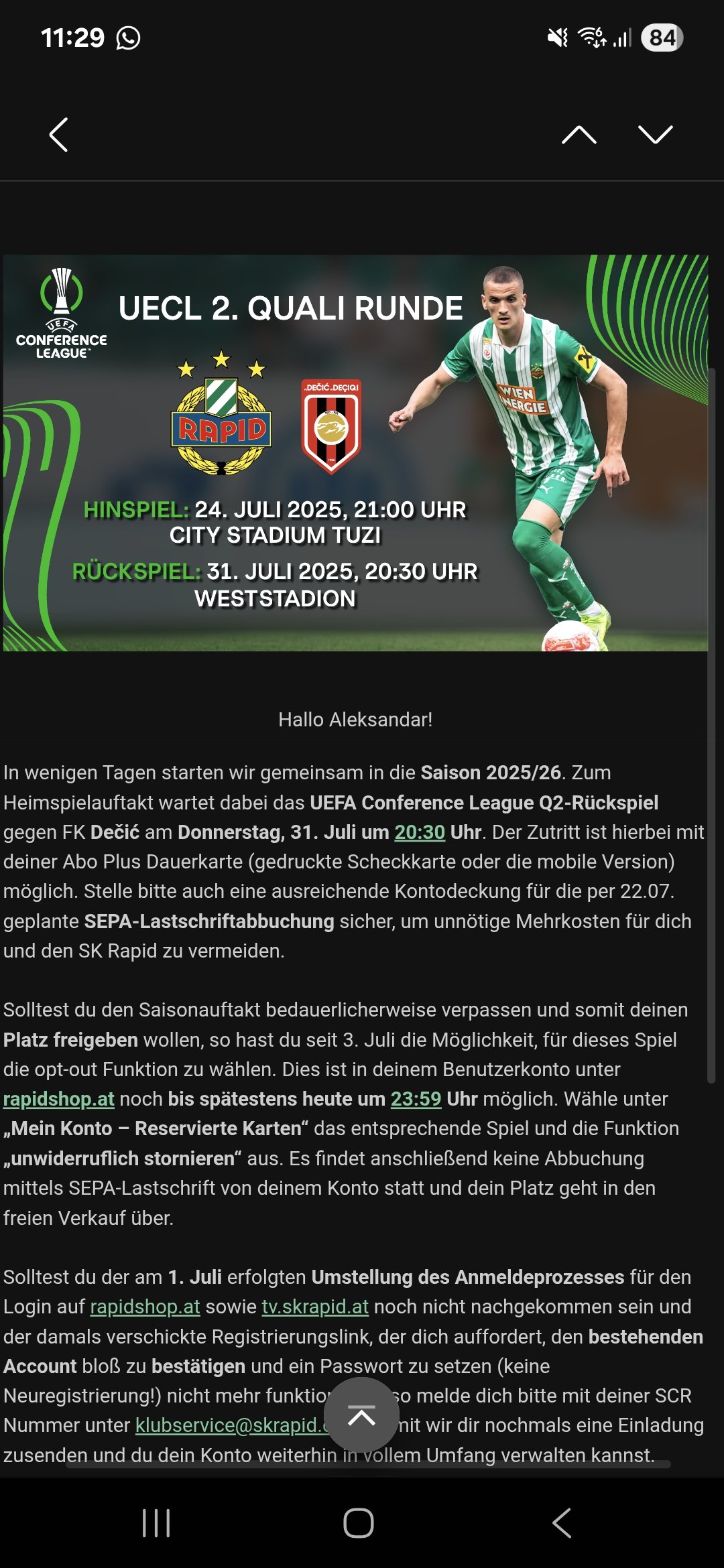Open recent apps from navigation bar
Viewport: 724px width, 1568px height.
tap(156, 1522)
